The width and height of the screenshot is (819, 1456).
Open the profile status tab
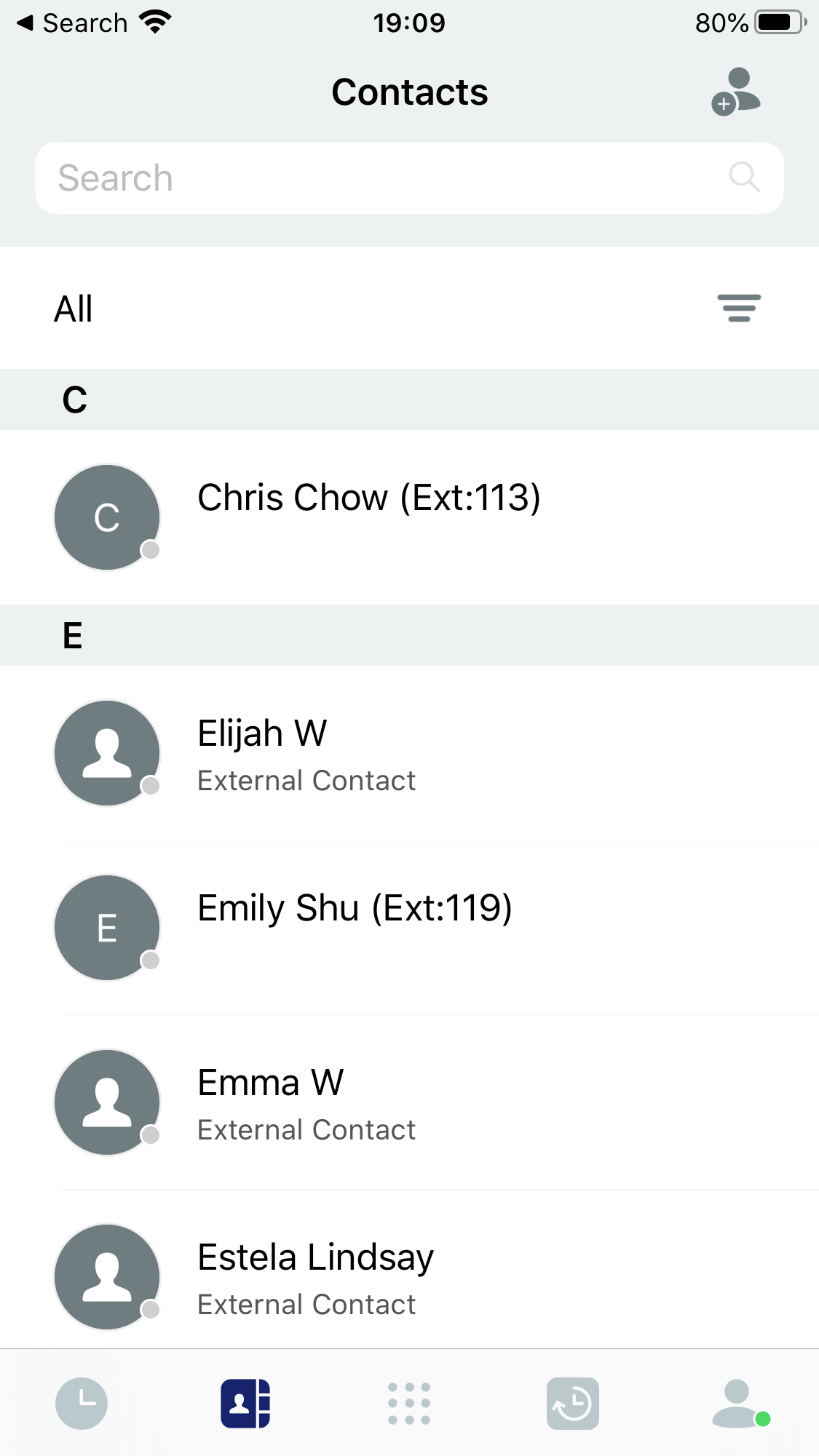pyautogui.click(x=739, y=1403)
